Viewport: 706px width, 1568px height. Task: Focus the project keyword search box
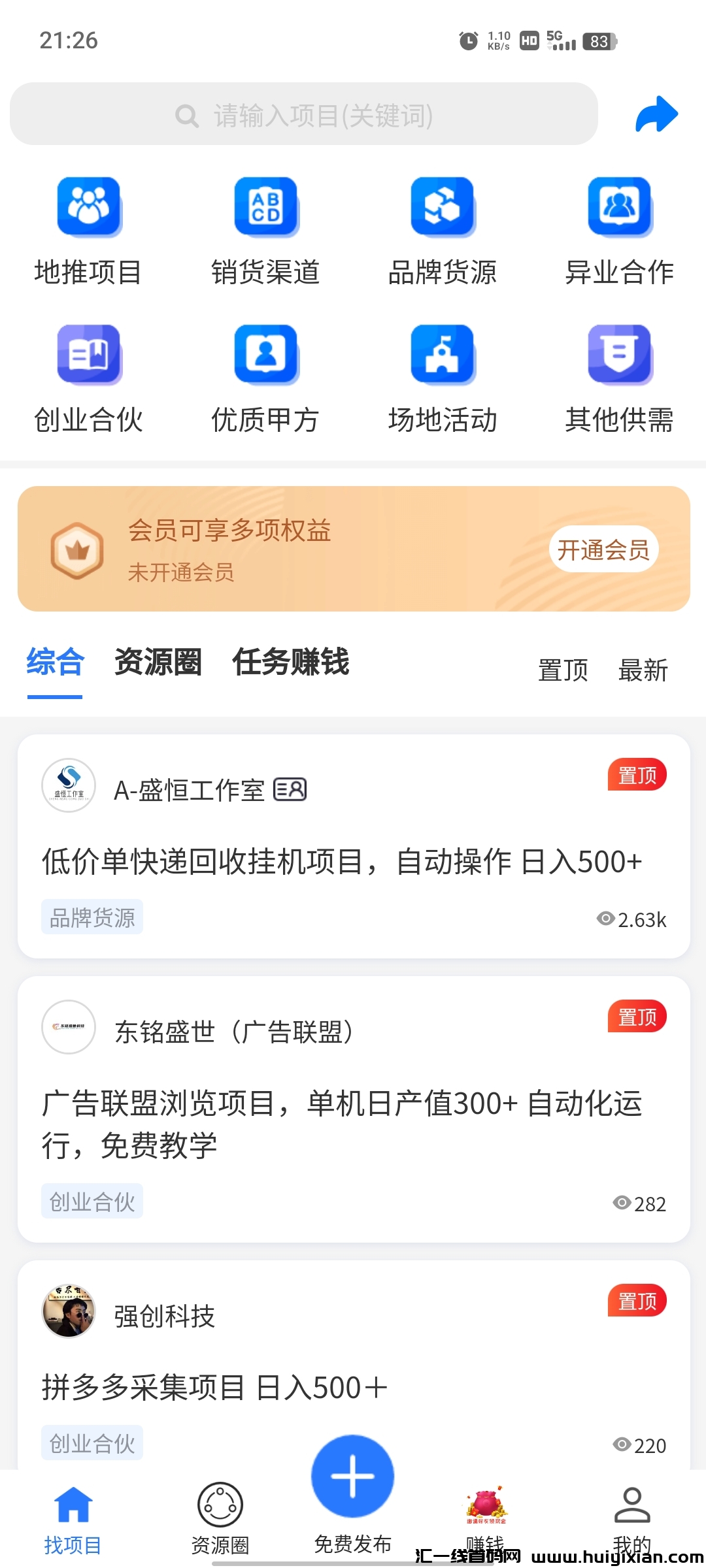304,114
